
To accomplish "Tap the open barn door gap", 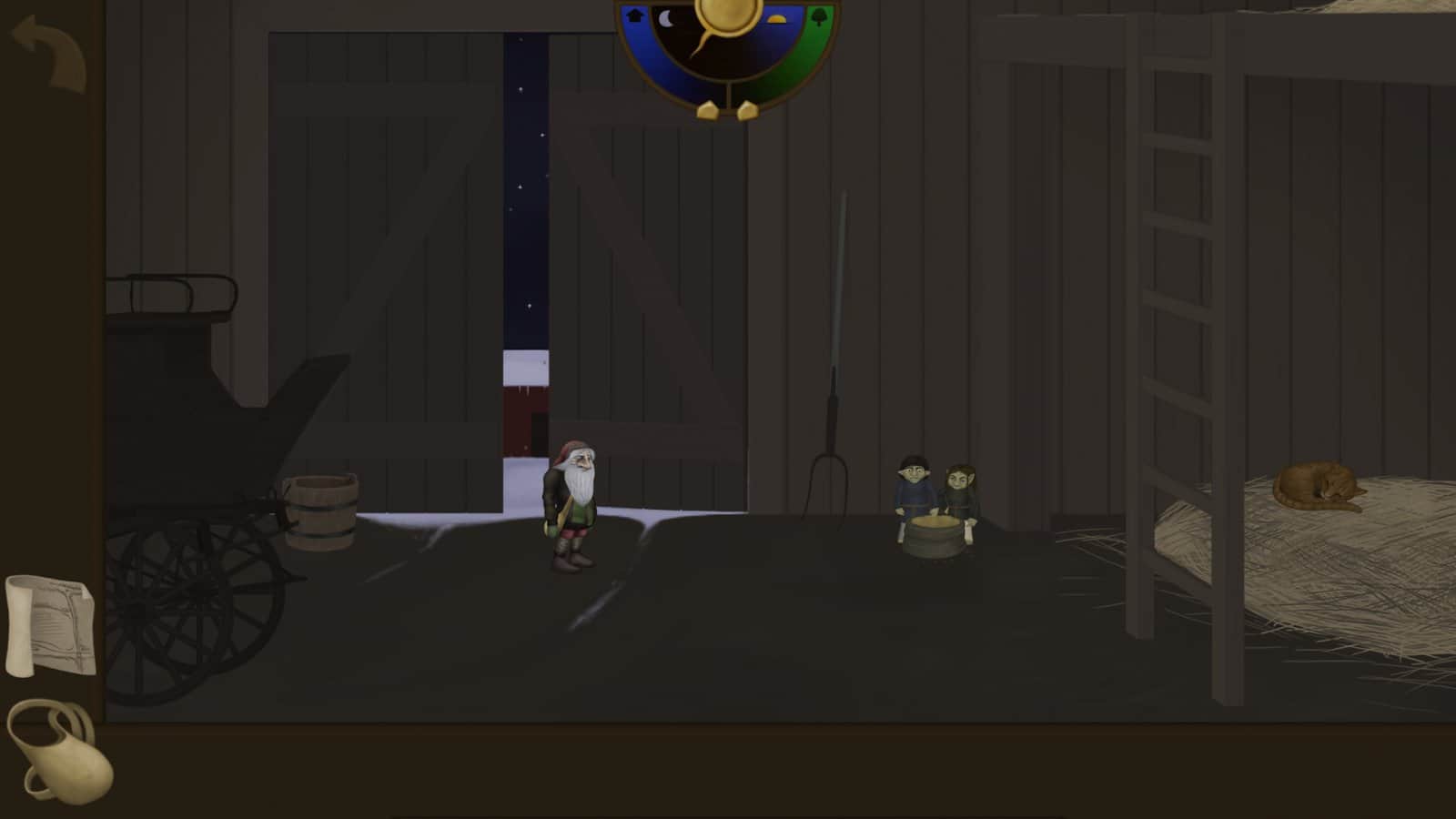I will (526, 273).
